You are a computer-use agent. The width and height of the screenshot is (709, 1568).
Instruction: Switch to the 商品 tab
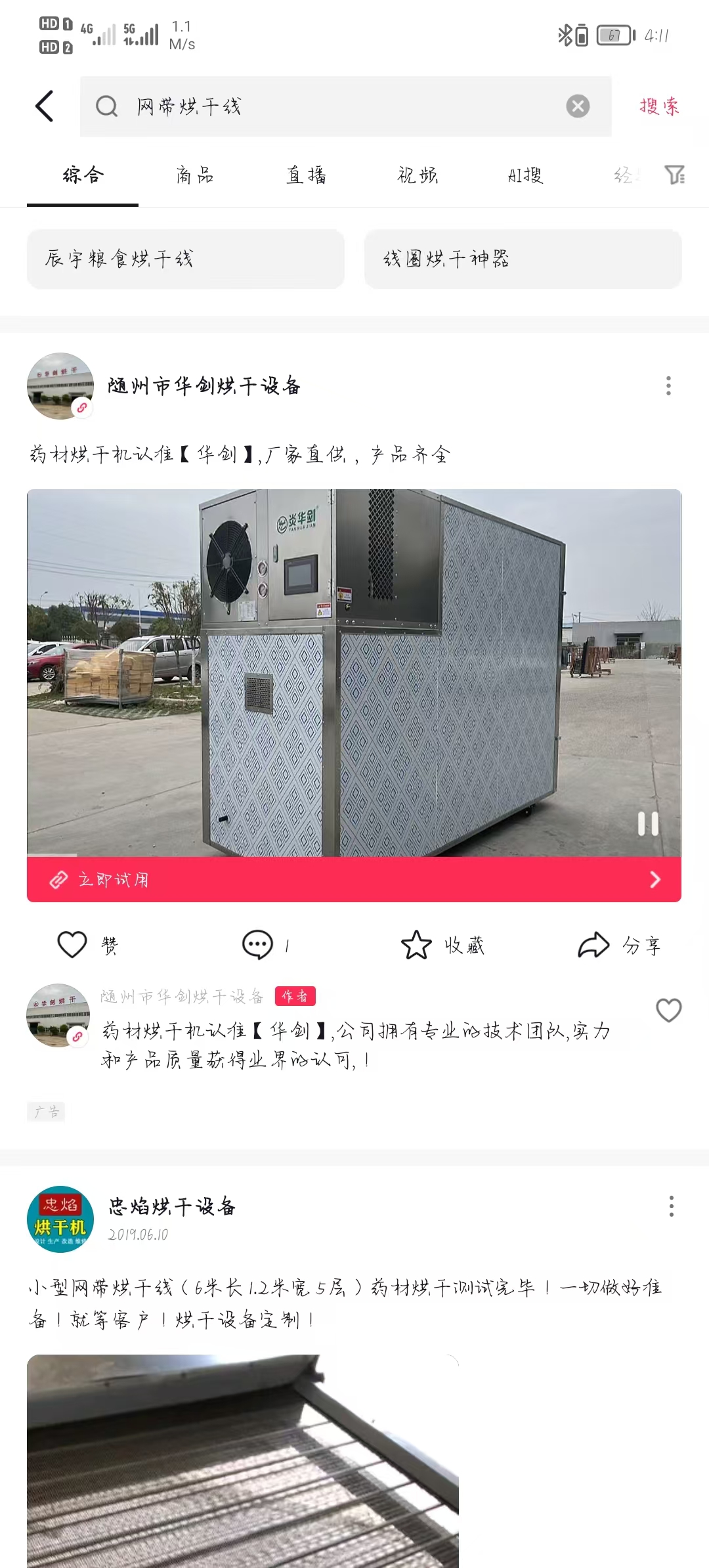tap(195, 175)
